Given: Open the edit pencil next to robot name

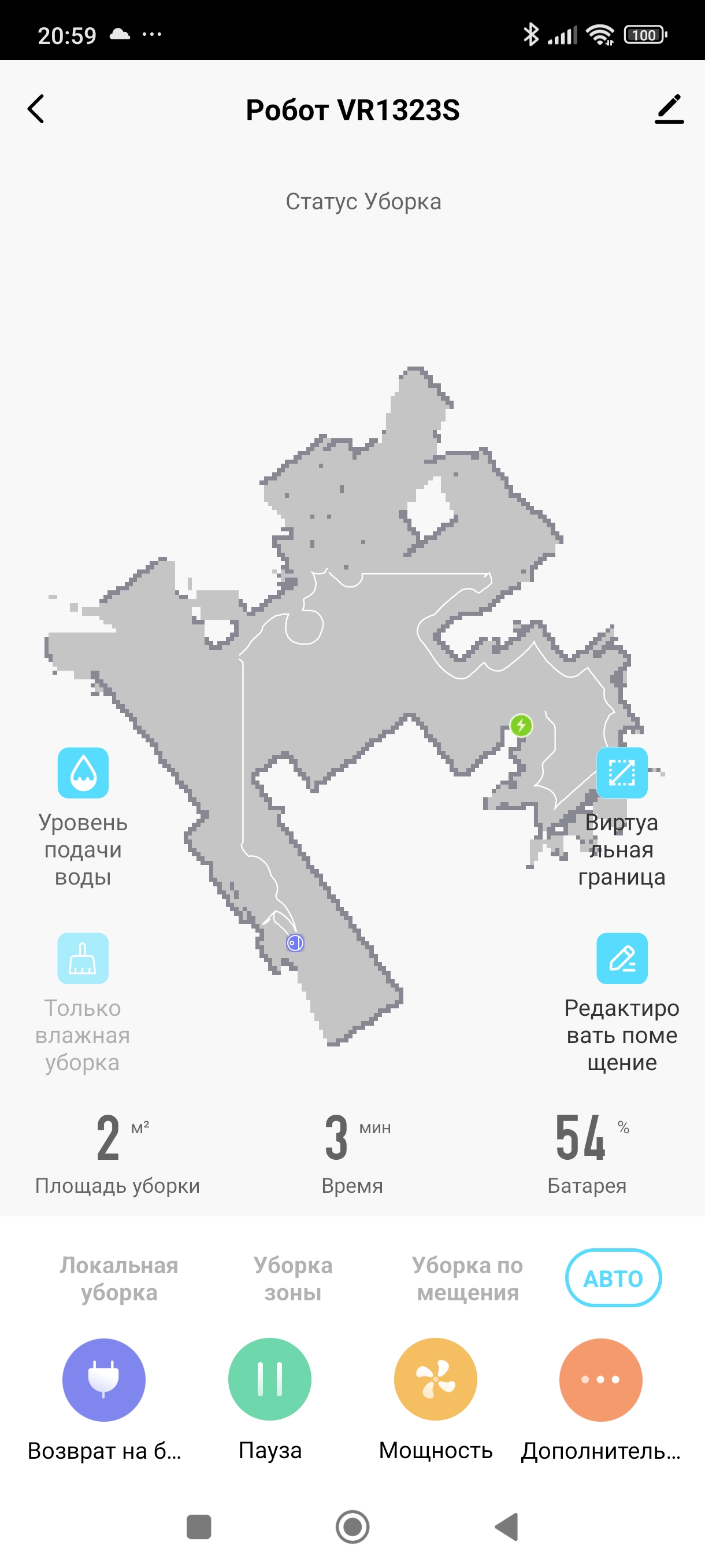Looking at the screenshot, I should point(669,110).
